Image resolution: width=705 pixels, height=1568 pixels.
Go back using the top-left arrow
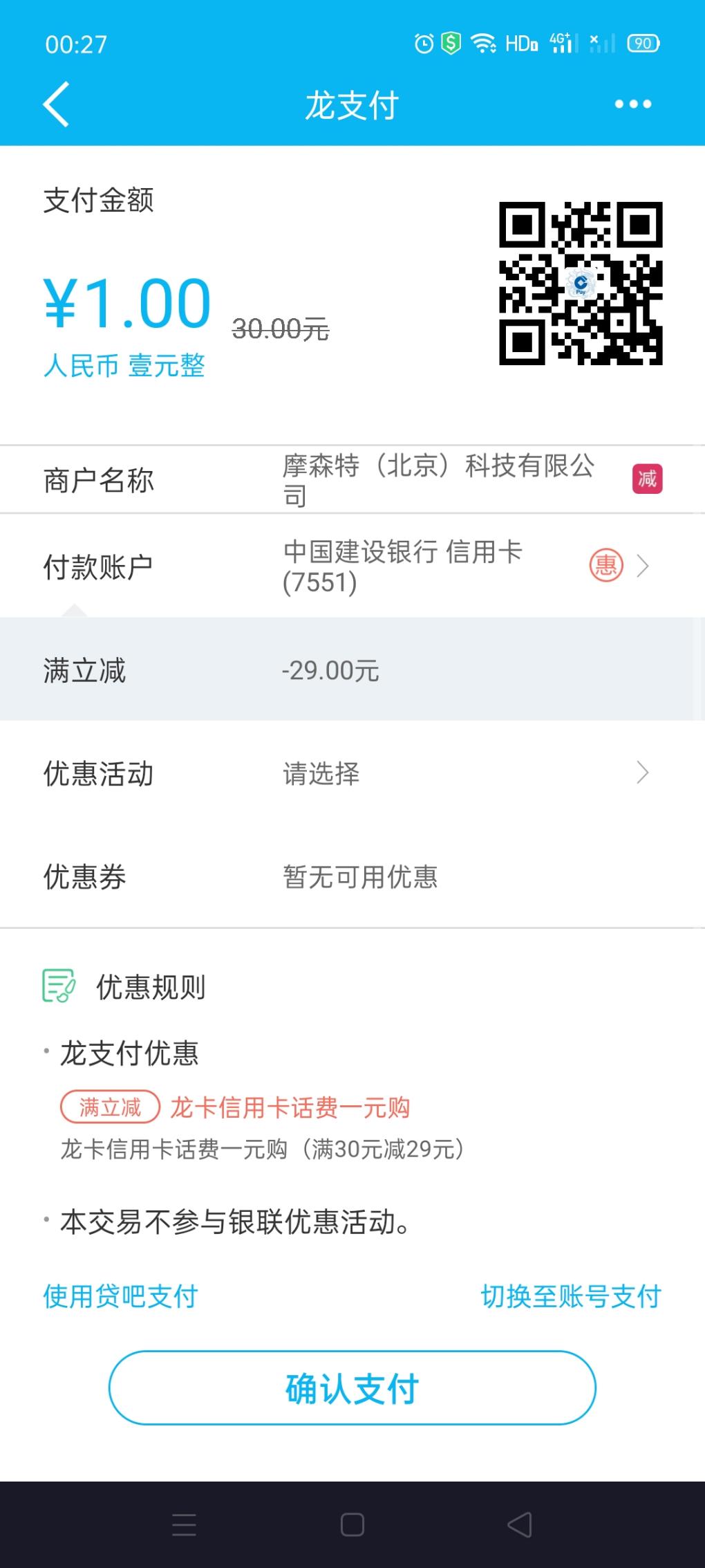pos(56,104)
